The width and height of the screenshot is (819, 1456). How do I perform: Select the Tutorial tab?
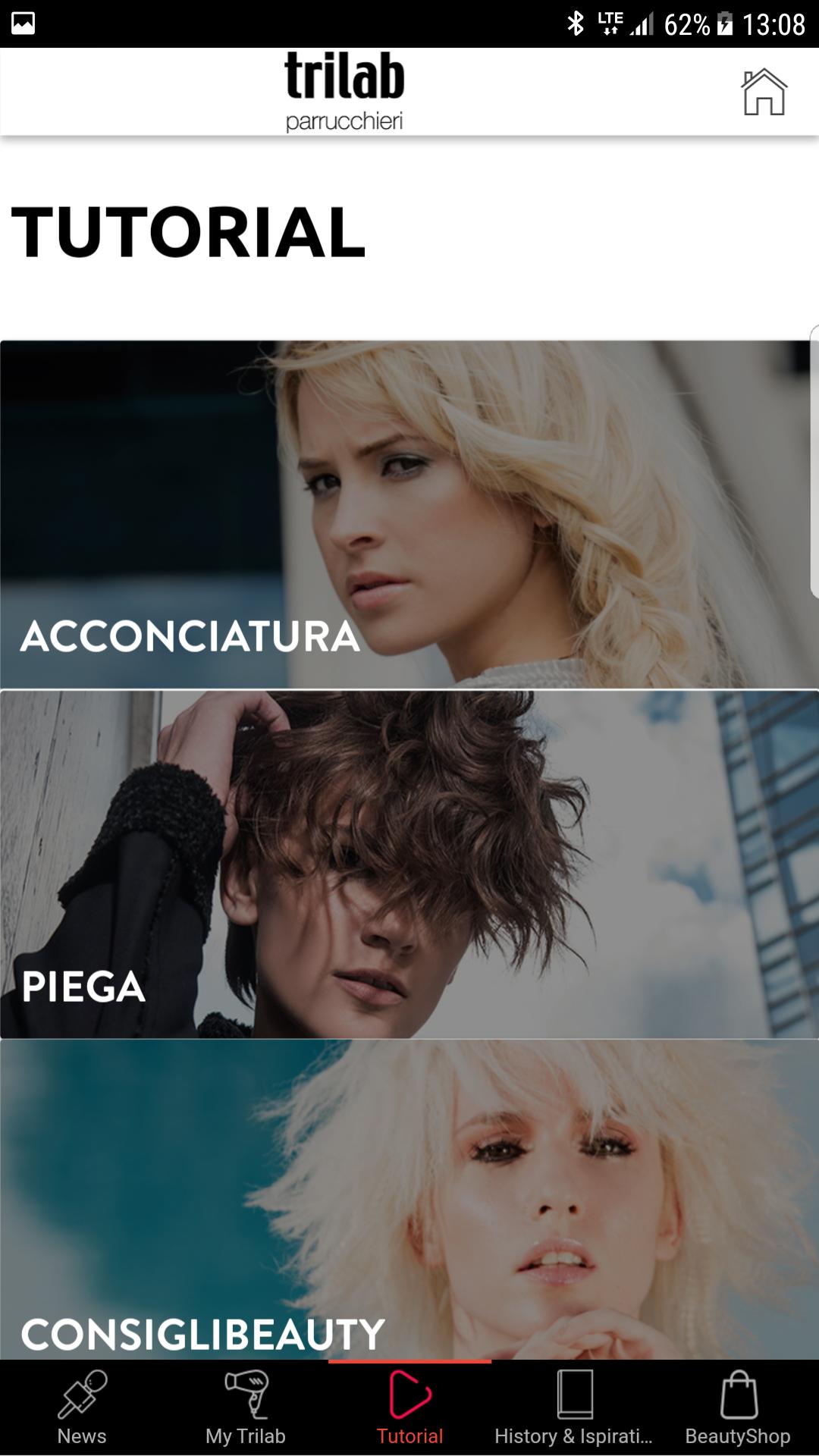pyautogui.click(x=409, y=1407)
